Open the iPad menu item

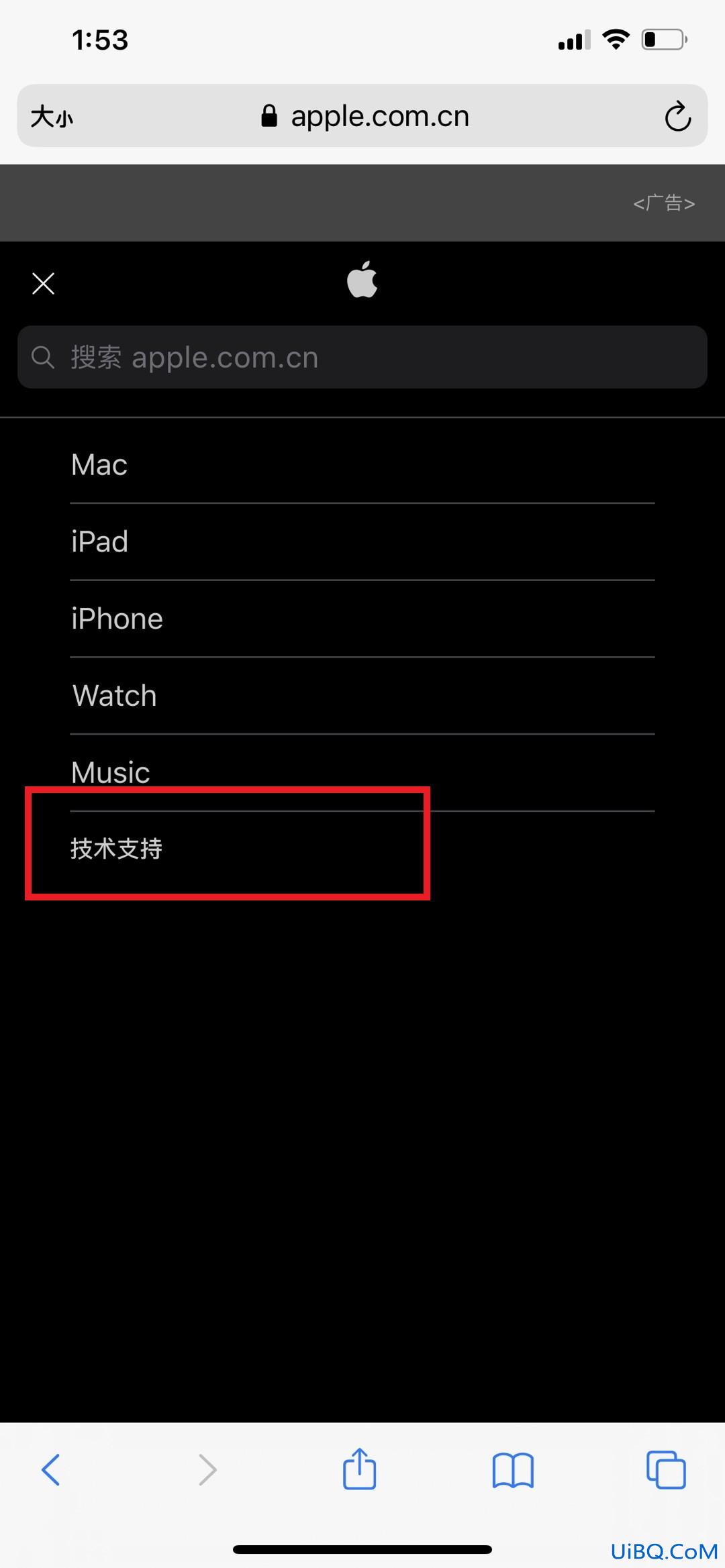(99, 542)
